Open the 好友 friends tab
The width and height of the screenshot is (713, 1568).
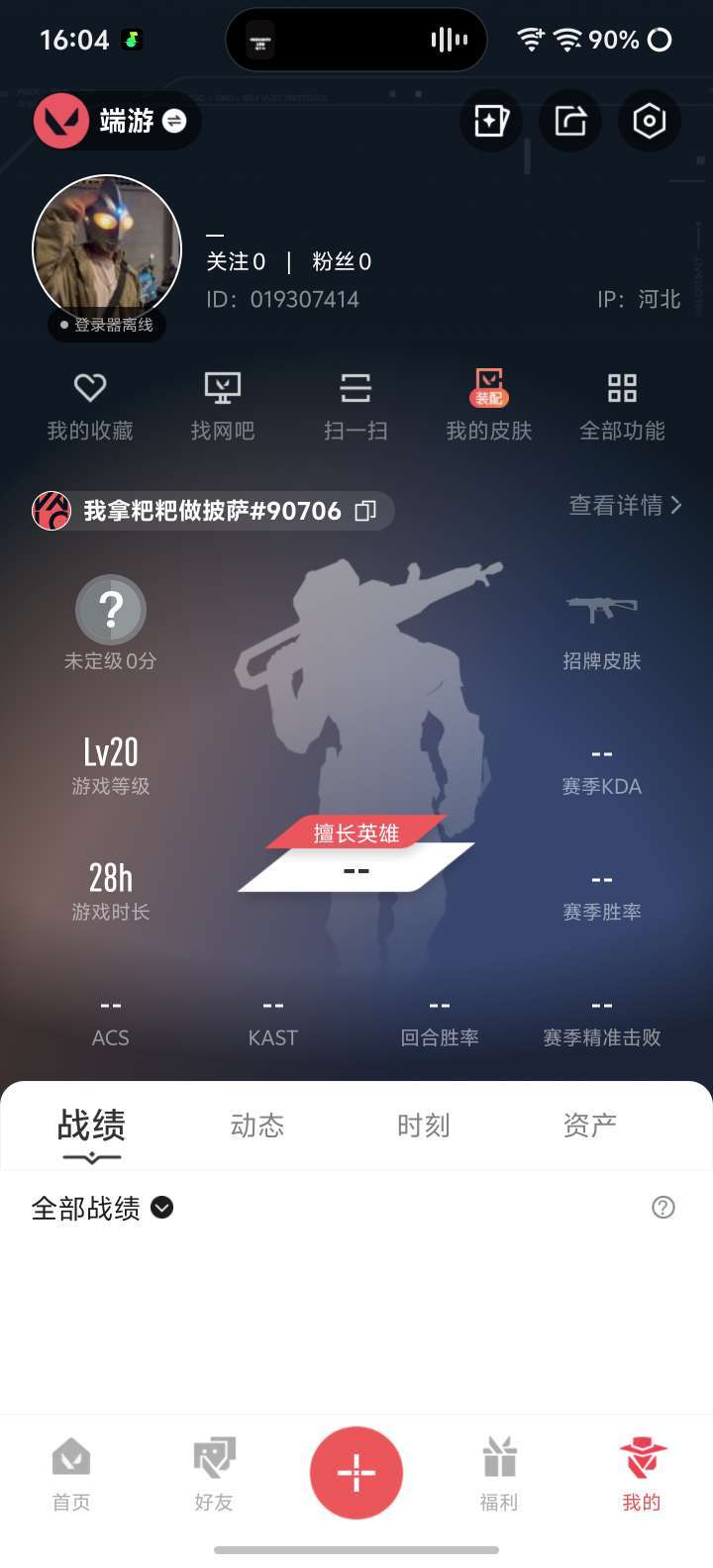click(x=214, y=1473)
